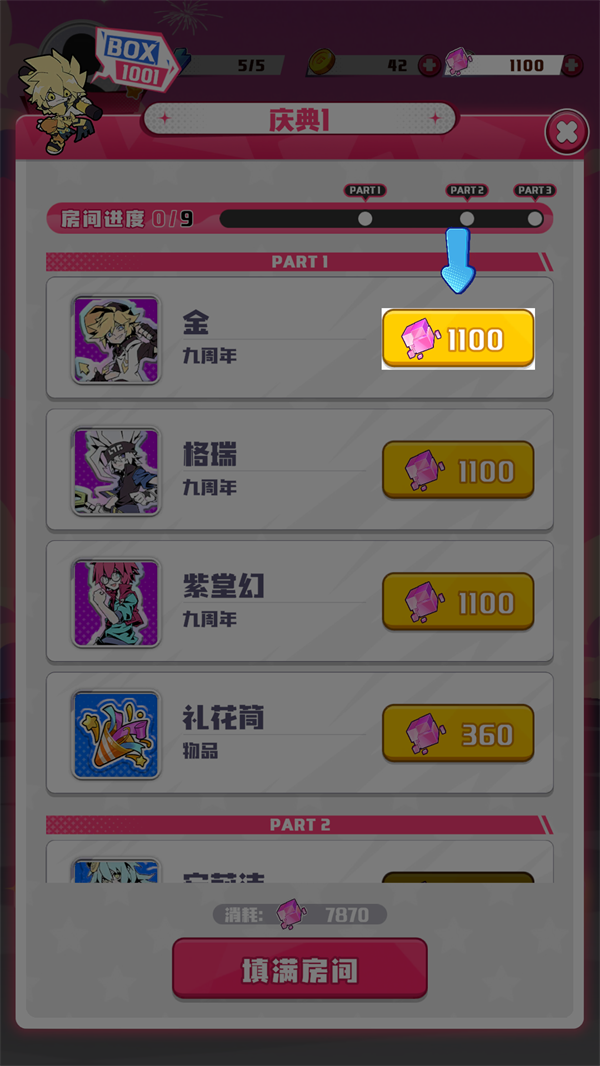The width and height of the screenshot is (600, 1066).
Task: Buy 礼花筒 for 360 gems
Action: [x=458, y=734]
